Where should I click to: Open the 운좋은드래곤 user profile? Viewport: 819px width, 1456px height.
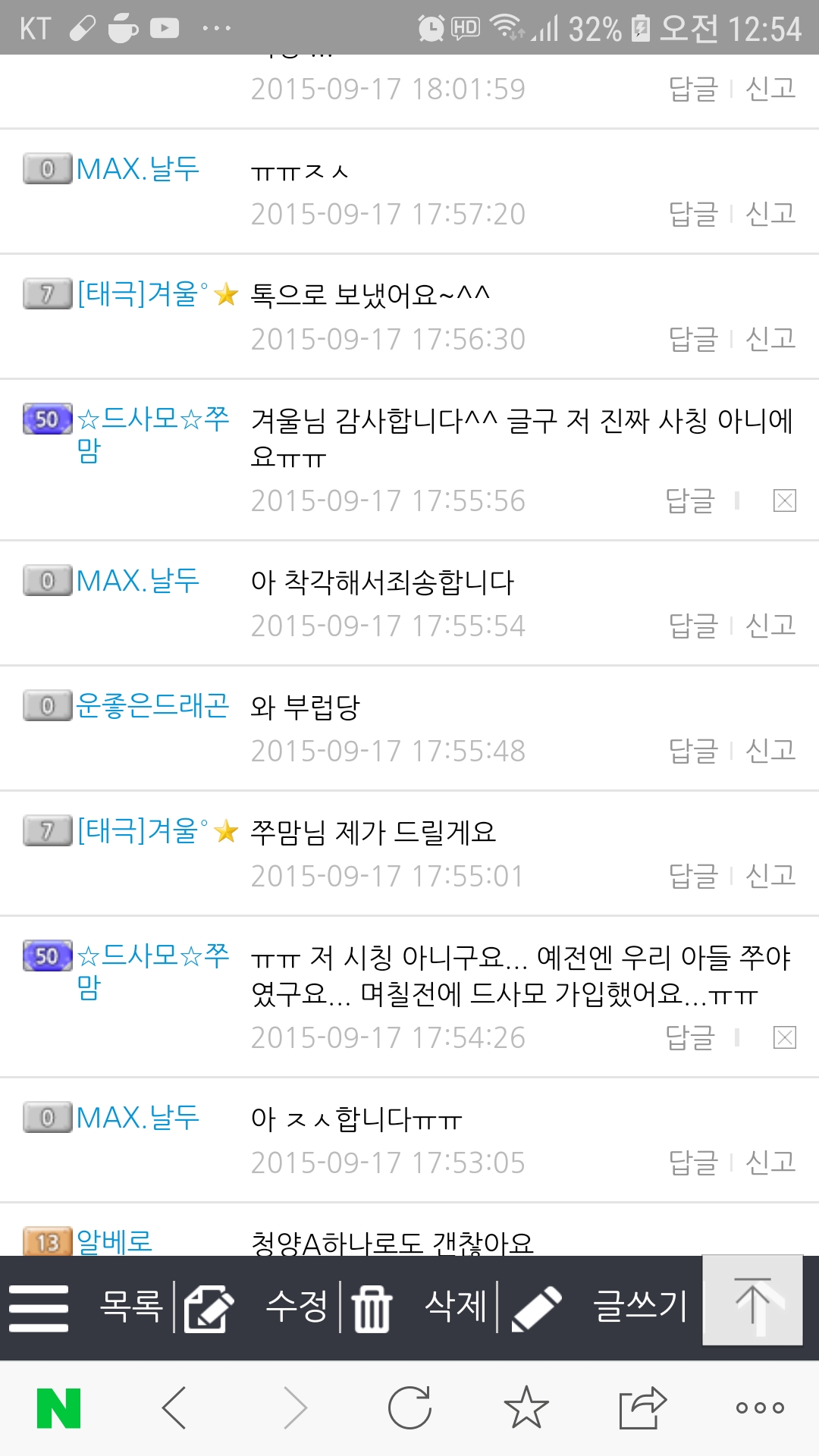coord(152,706)
